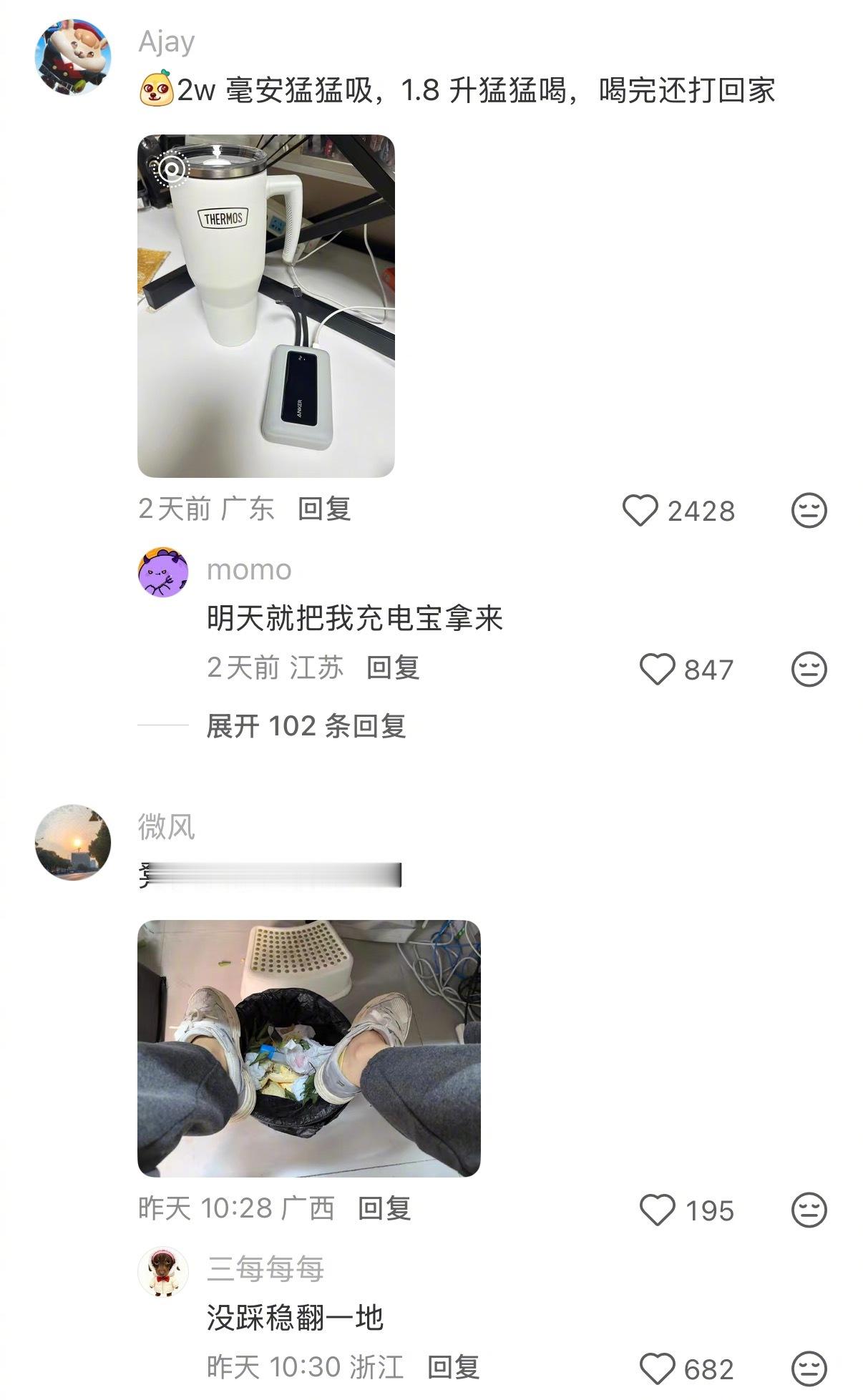
Task: Open 微风's profile avatar
Action: 73,842
